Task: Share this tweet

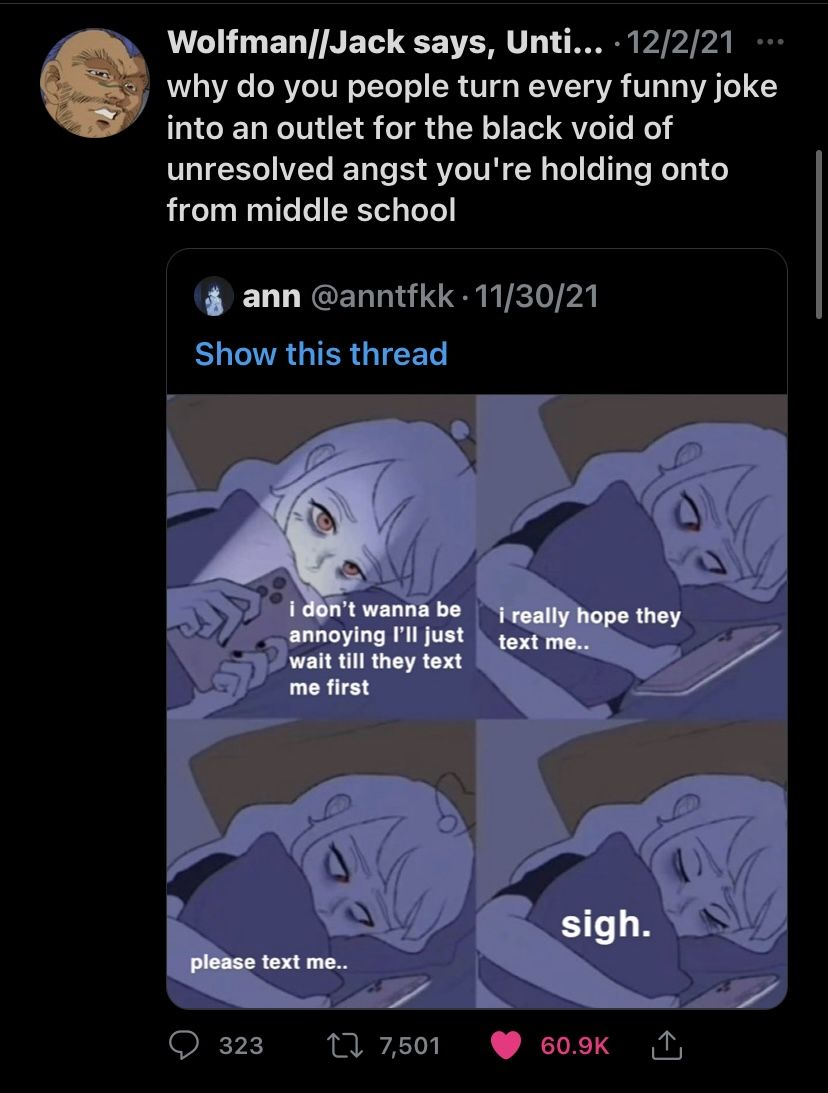Action: click(x=666, y=1045)
